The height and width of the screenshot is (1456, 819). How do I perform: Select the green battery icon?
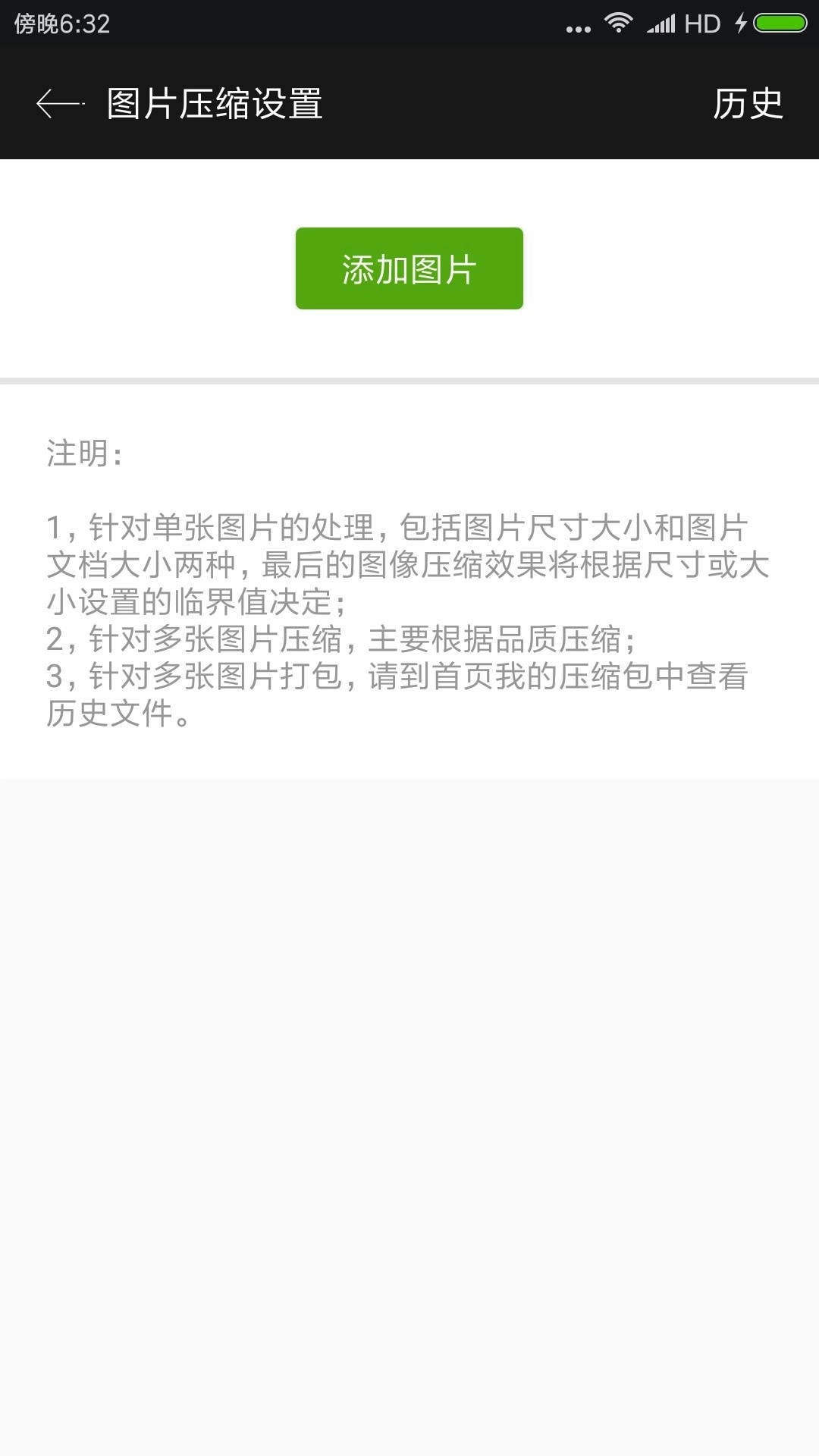777,23
